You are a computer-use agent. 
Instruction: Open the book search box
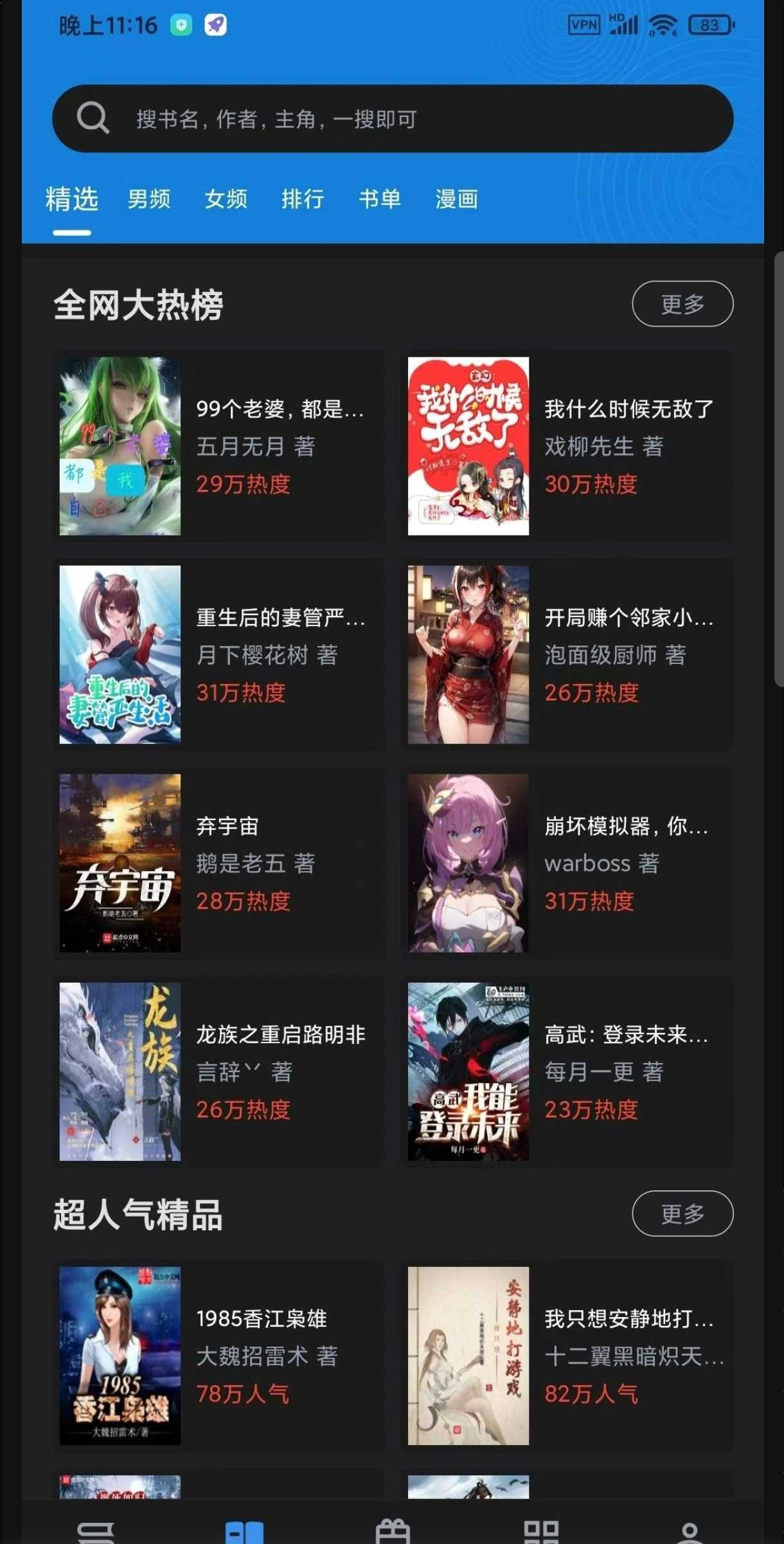392,119
